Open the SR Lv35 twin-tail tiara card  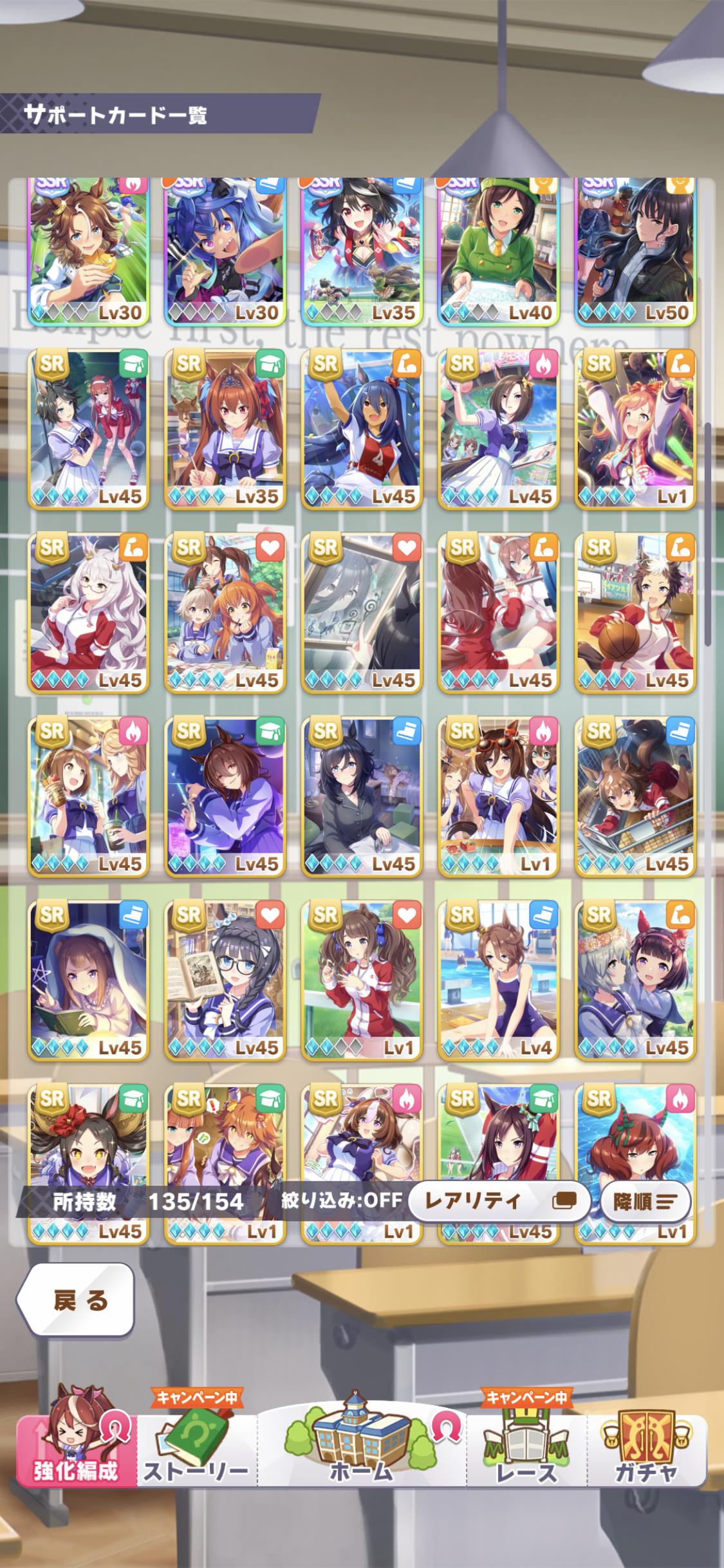(225, 428)
